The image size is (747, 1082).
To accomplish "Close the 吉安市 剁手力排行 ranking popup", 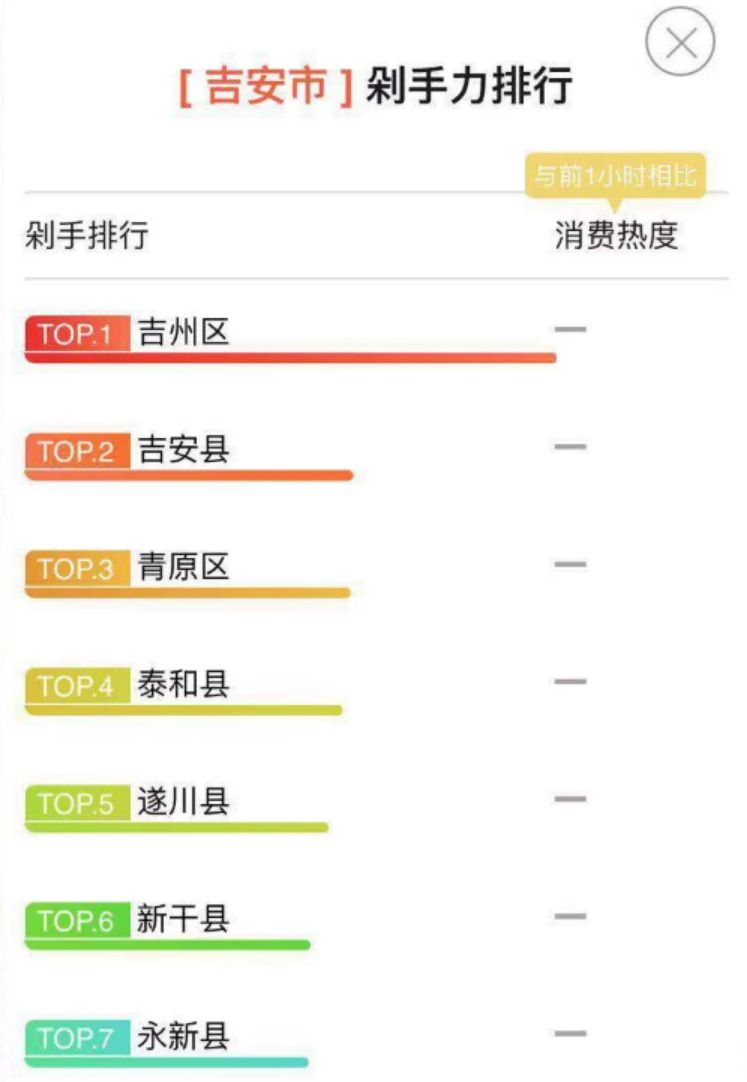I will (x=680, y=44).
